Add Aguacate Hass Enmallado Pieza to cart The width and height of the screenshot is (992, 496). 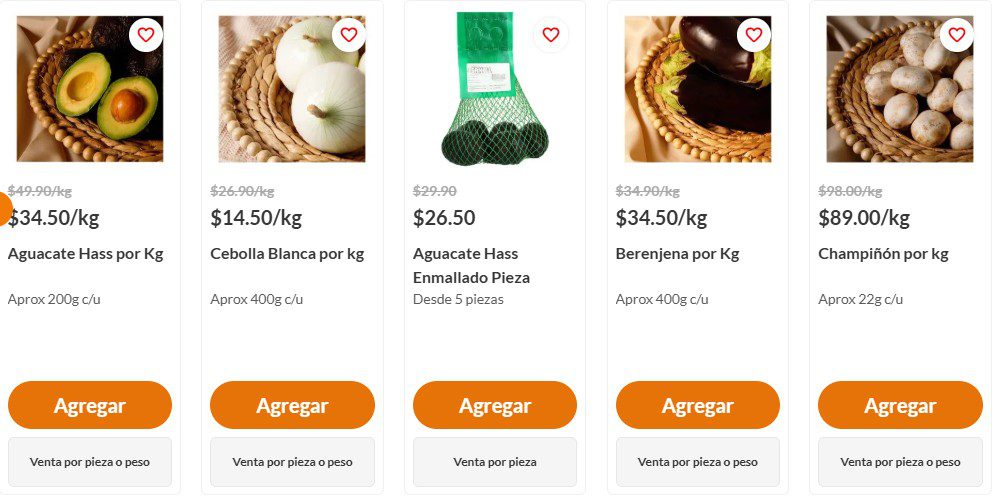pyautogui.click(x=495, y=406)
